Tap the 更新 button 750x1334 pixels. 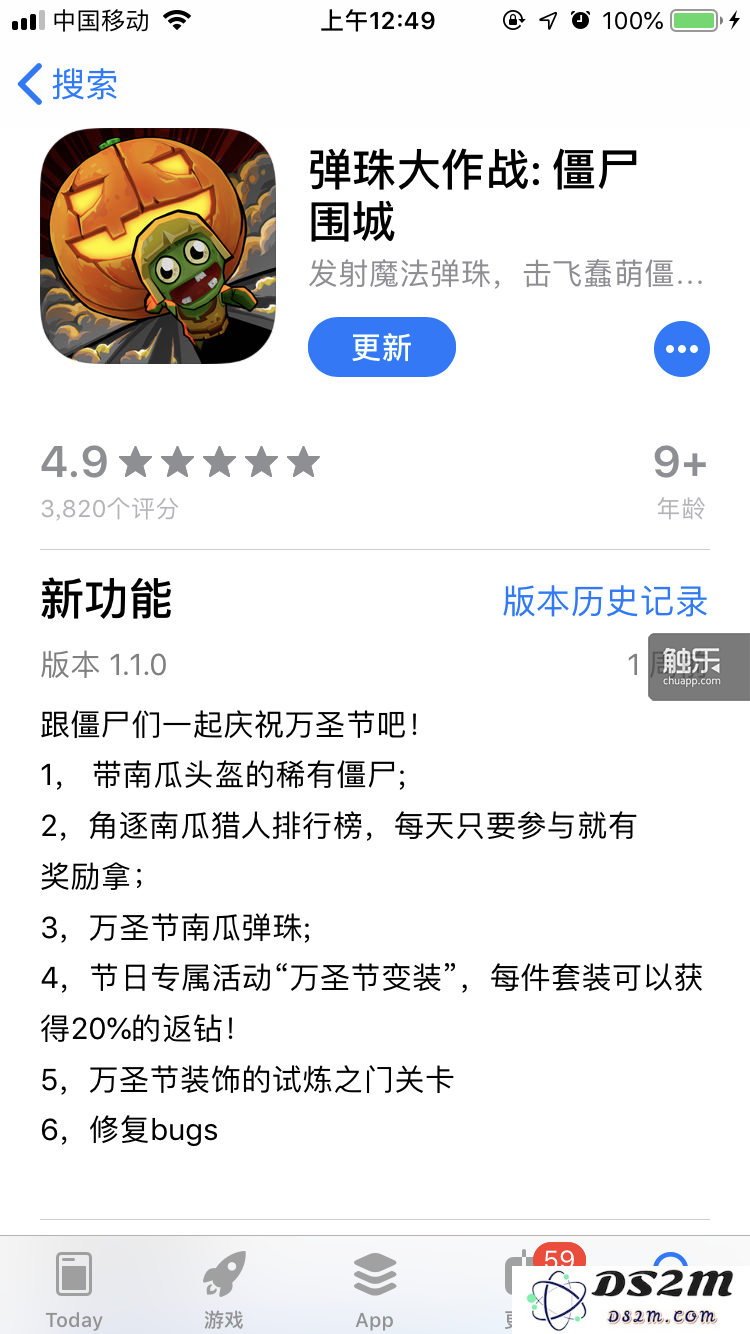(x=381, y=347)
